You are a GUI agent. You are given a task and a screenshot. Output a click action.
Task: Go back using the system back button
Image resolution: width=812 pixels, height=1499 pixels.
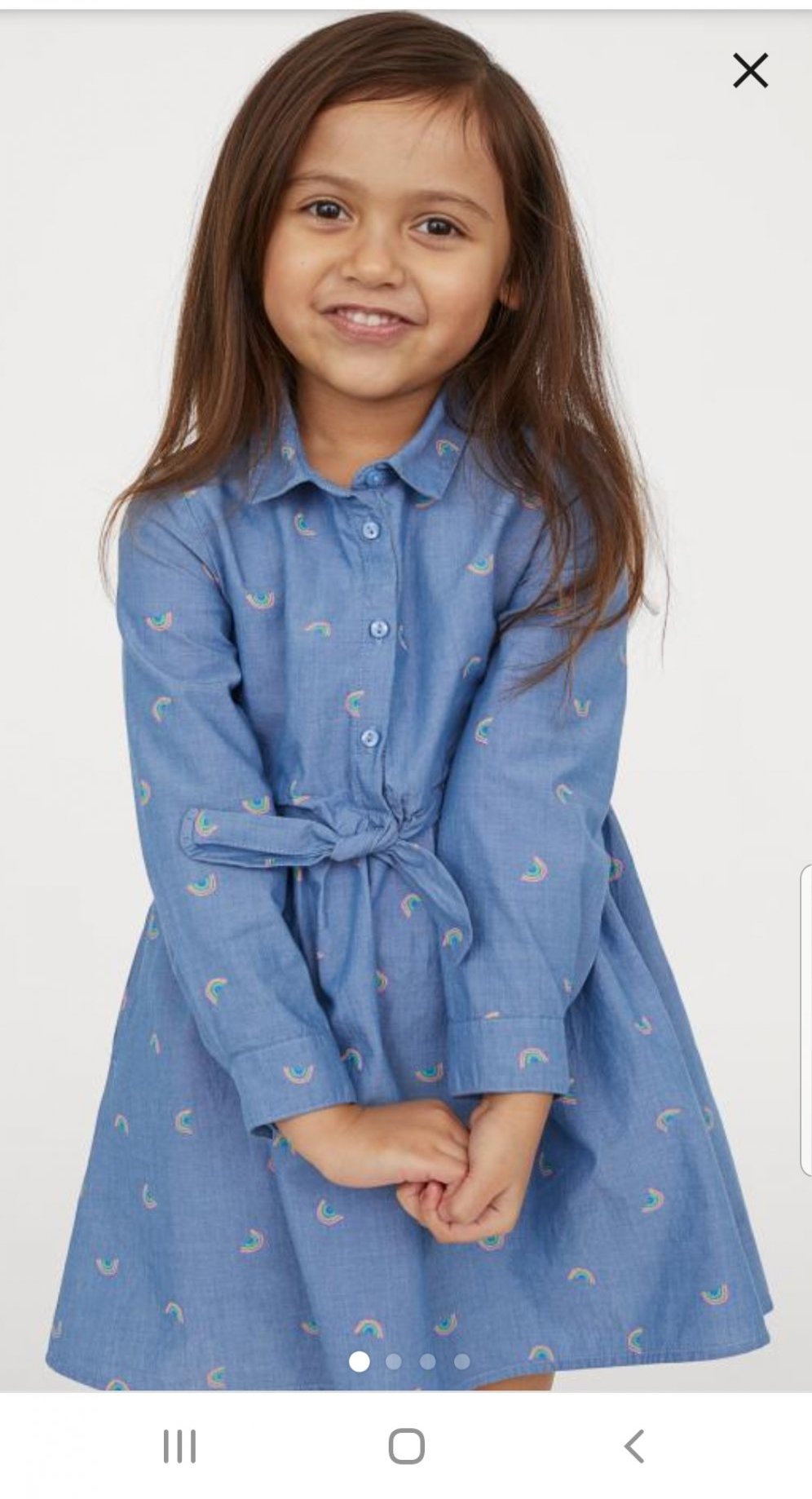coord(633,1446)
